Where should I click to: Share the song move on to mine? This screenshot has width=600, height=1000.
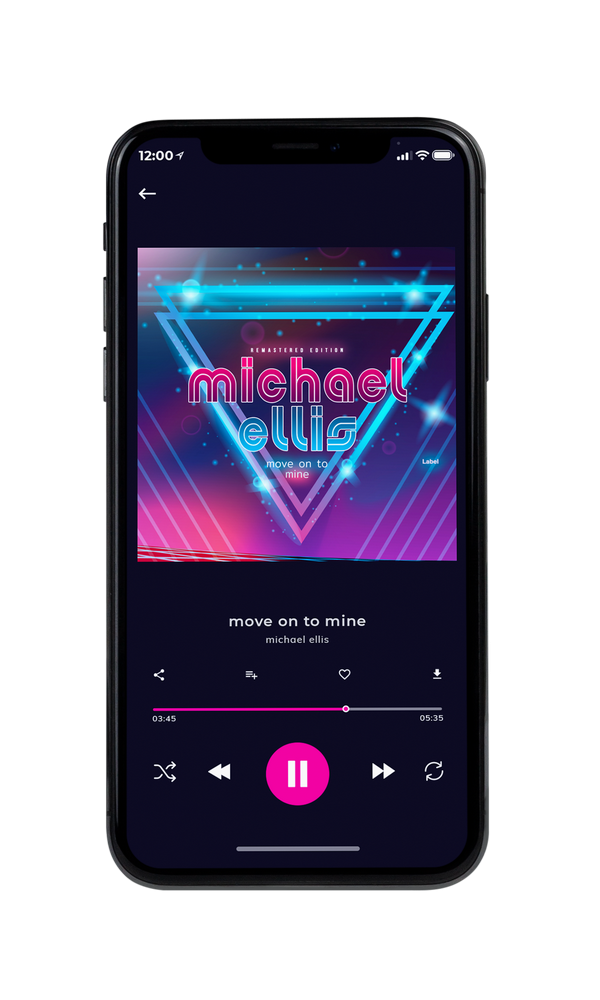tap(159, 675)
